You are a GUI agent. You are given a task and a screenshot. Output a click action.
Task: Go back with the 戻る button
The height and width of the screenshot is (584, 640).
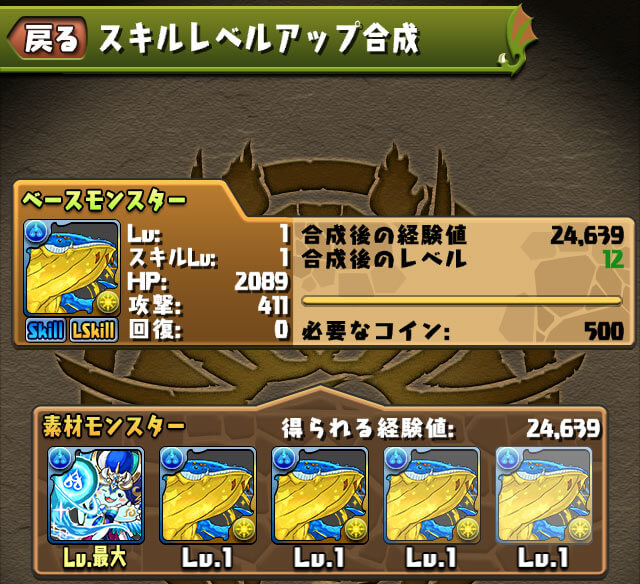tap(47, 38)
